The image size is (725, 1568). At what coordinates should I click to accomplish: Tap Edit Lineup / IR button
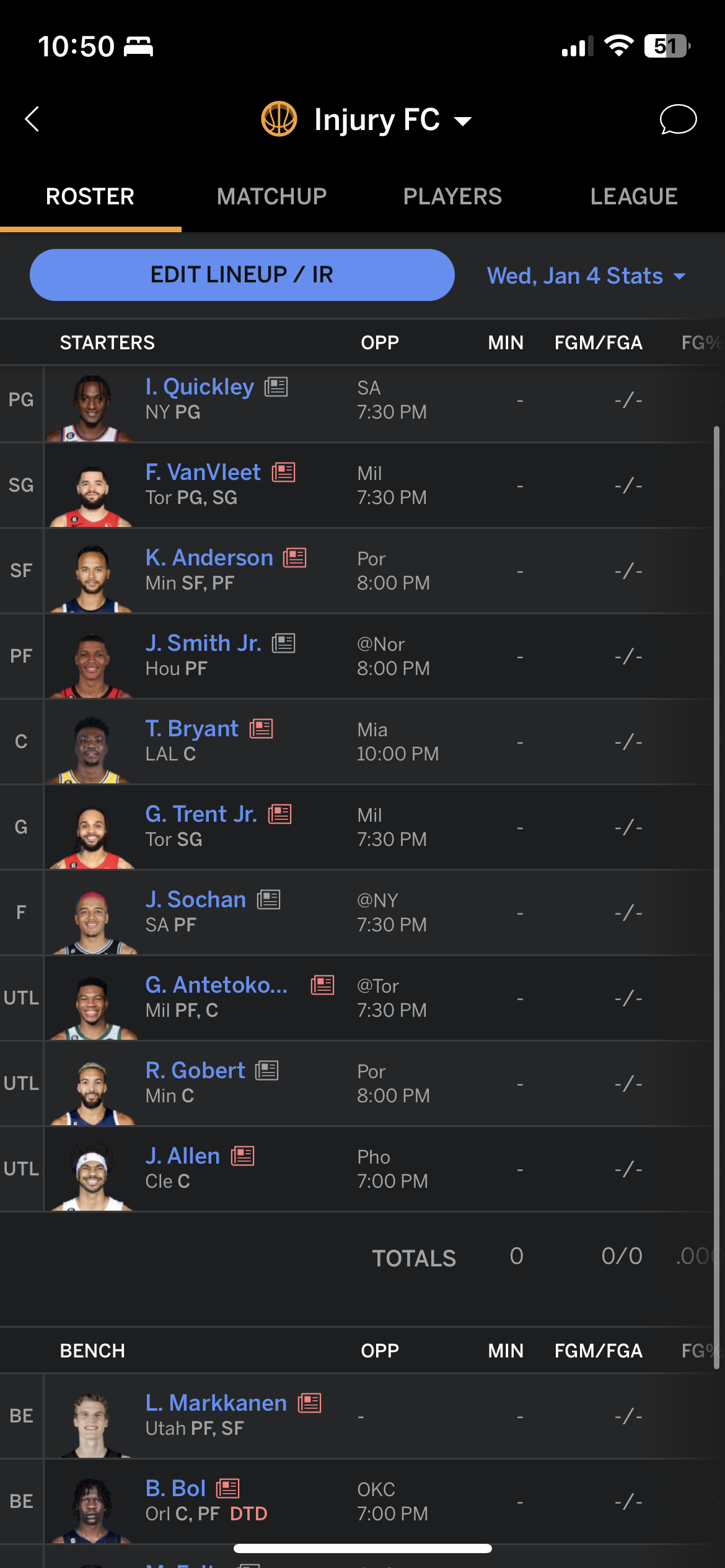click(x=242, y=275)
